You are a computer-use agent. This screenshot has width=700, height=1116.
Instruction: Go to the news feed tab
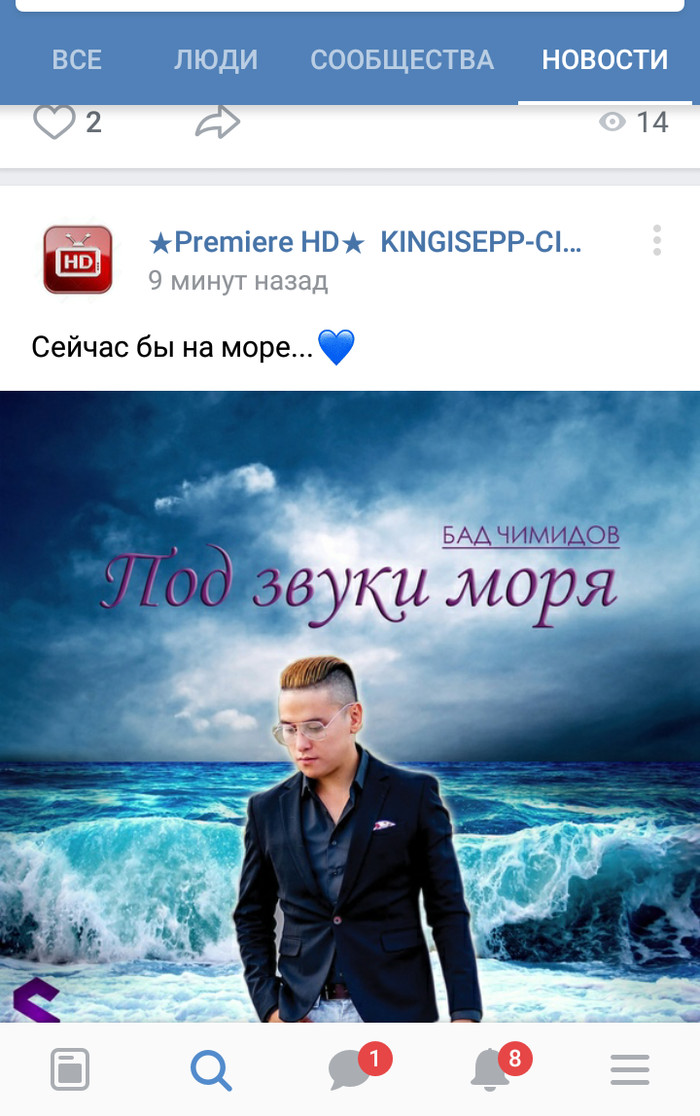tap(70, 1071)
